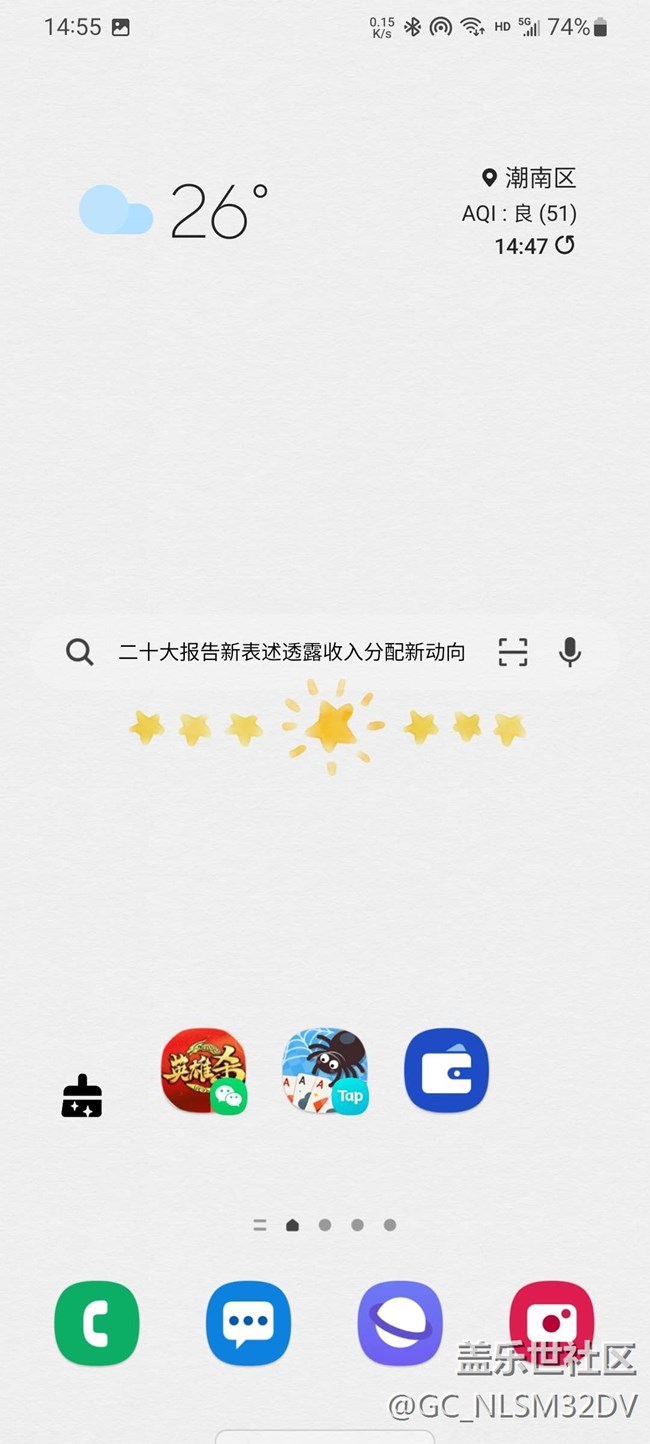Start voice search with the microphone

pyautogui.click(x=570, y=652)
